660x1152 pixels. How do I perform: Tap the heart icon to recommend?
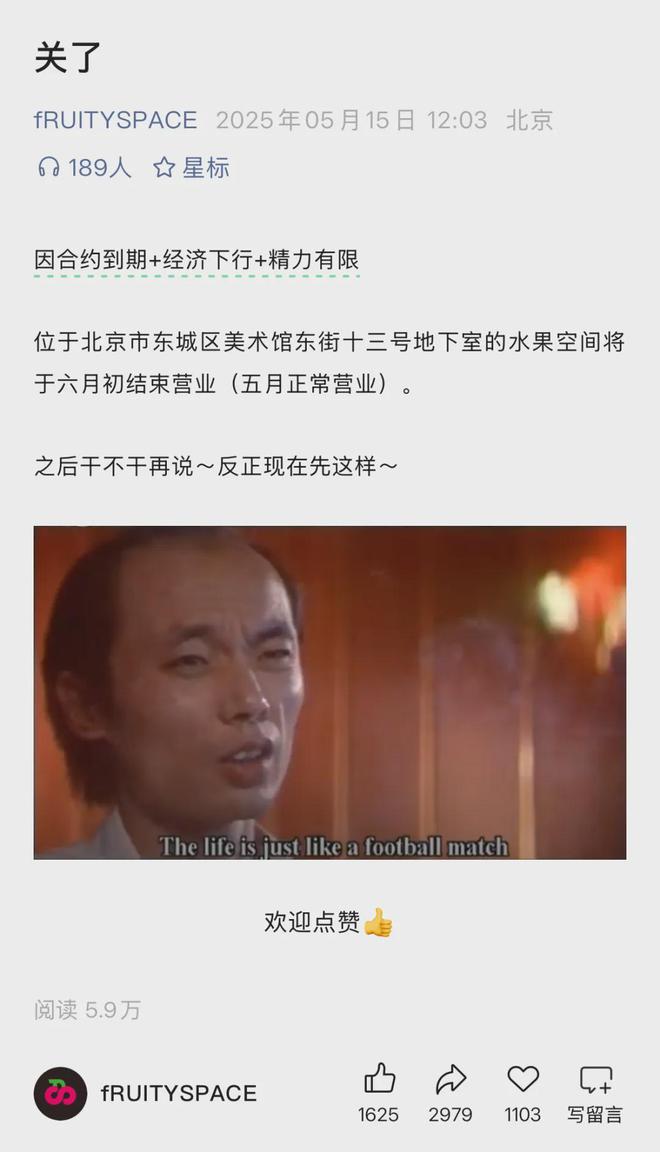click(522, 1081)
